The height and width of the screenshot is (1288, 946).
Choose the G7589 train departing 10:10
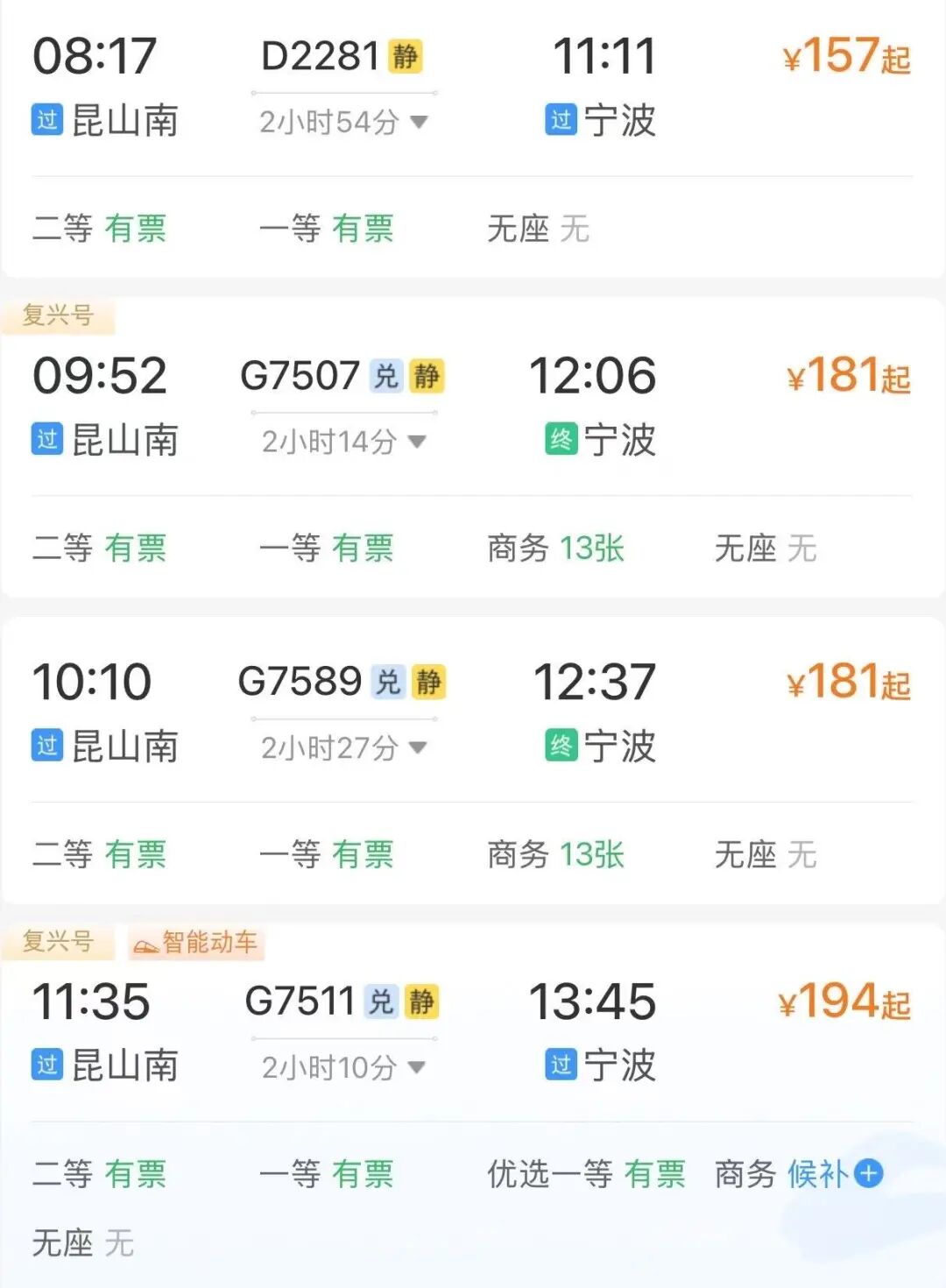tap(300, 683)
